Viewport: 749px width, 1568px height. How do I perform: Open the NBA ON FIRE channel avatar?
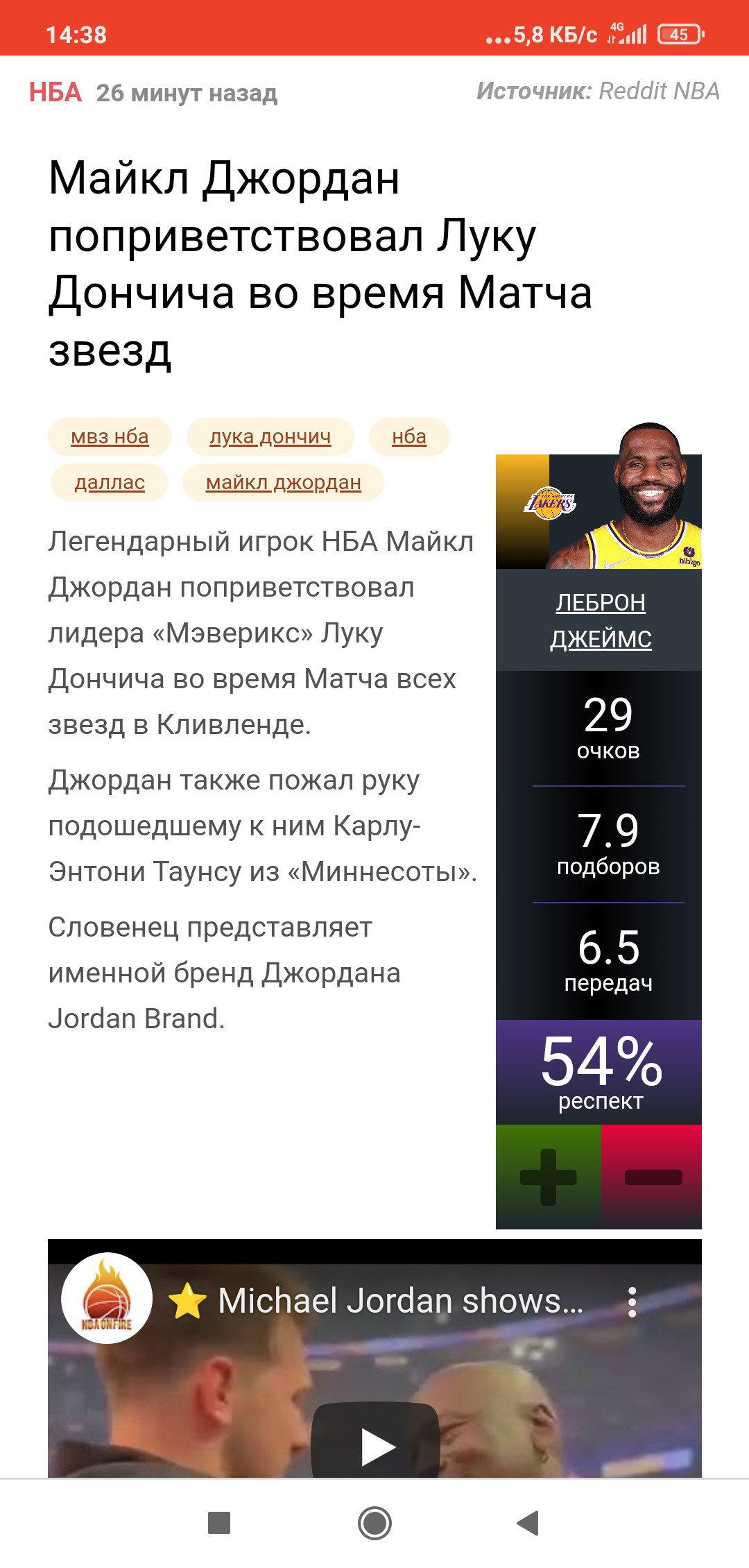pyautogui.click(x=107, y=1298)
